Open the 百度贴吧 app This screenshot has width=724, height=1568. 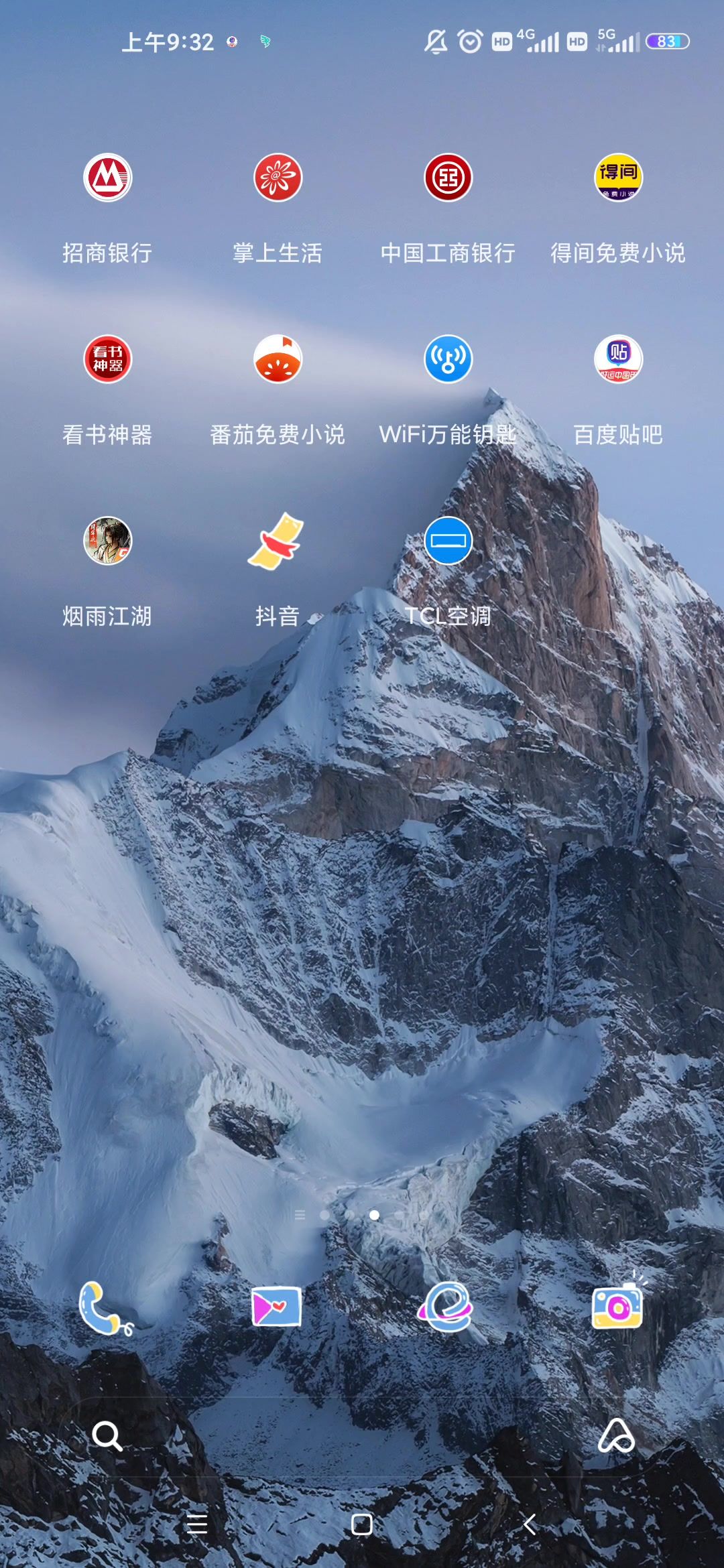tap(618, 360)
